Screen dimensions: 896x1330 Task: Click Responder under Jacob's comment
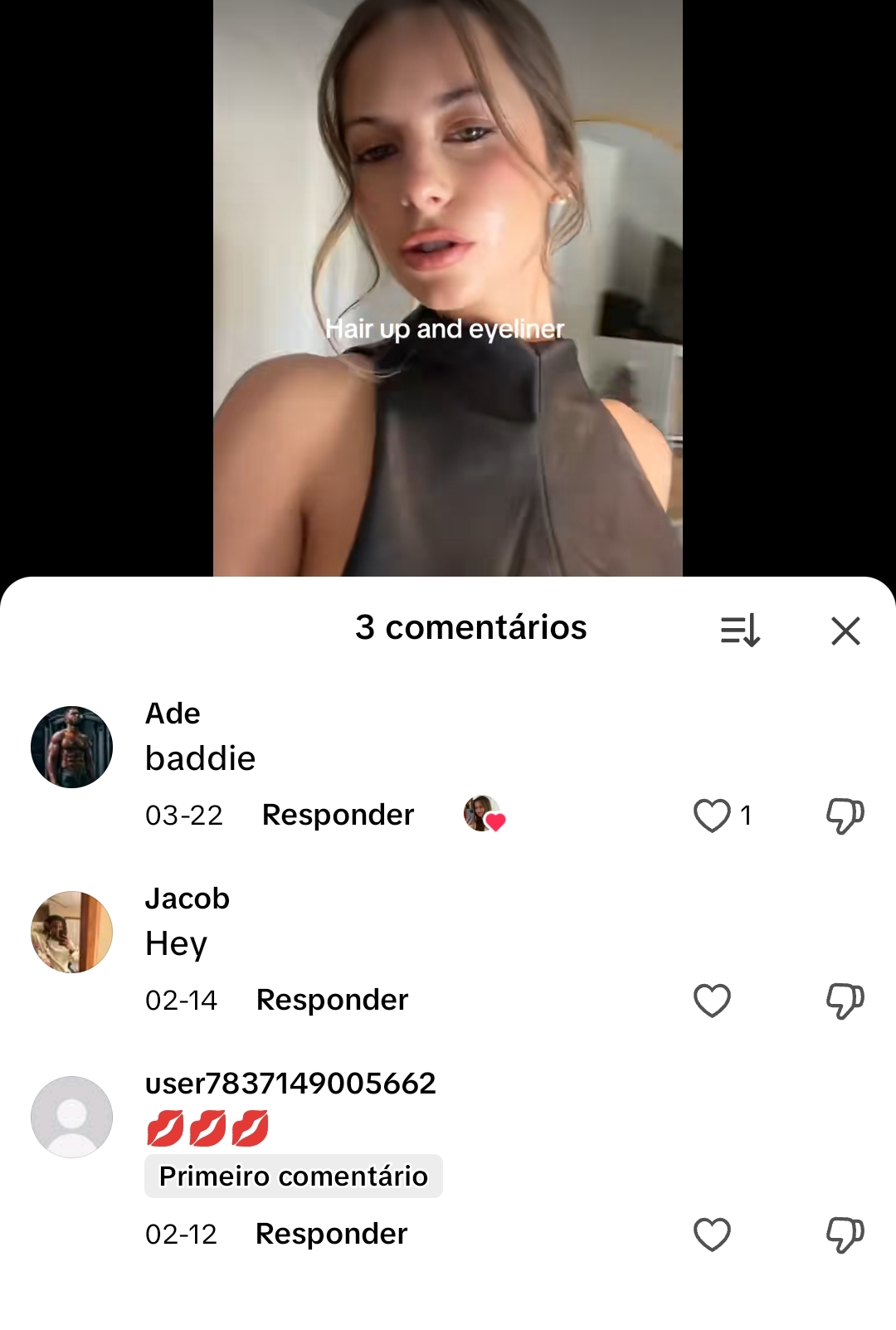333,1000
